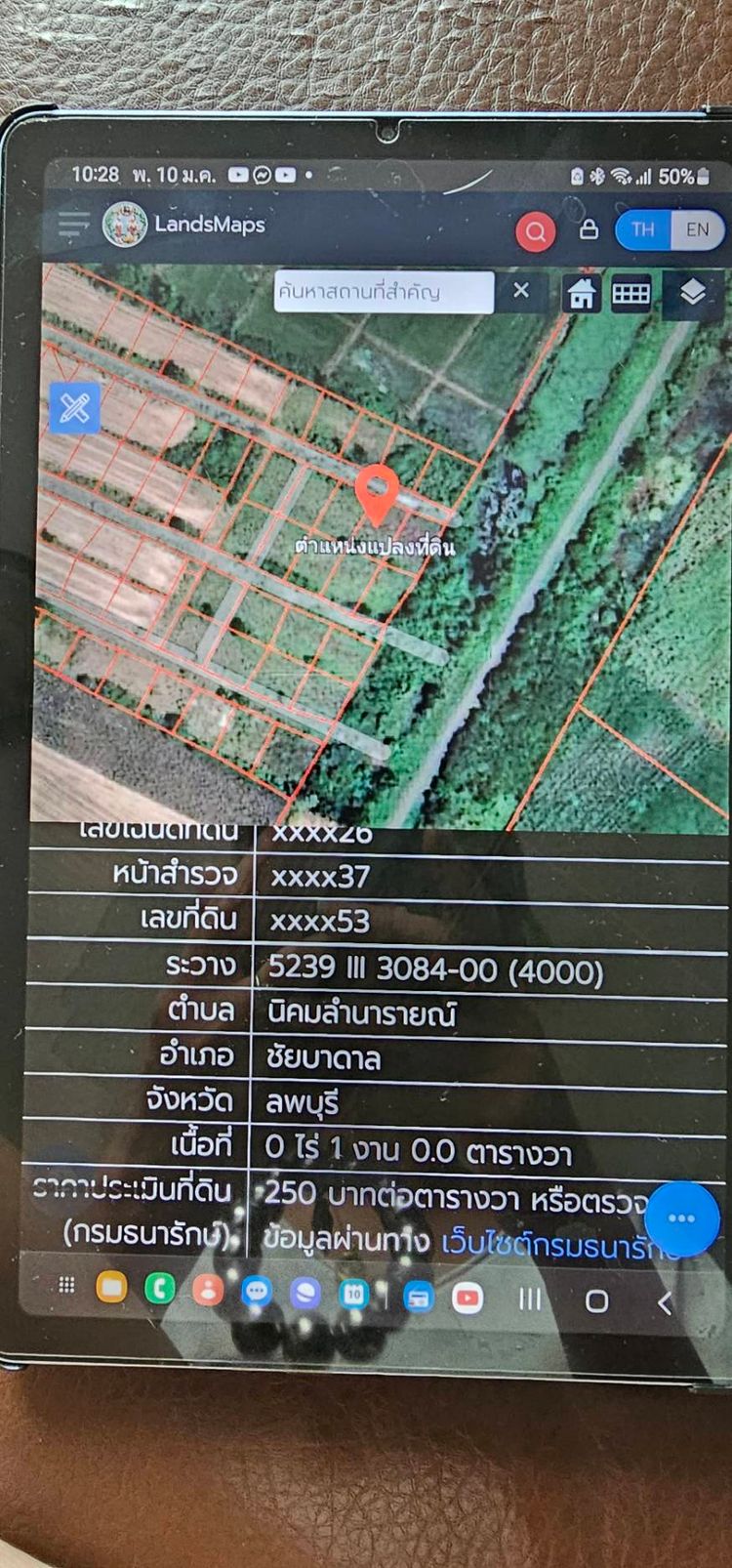Activate the blue ruler measure tool
Viewport: 732px width, 1568px height.
75,407
